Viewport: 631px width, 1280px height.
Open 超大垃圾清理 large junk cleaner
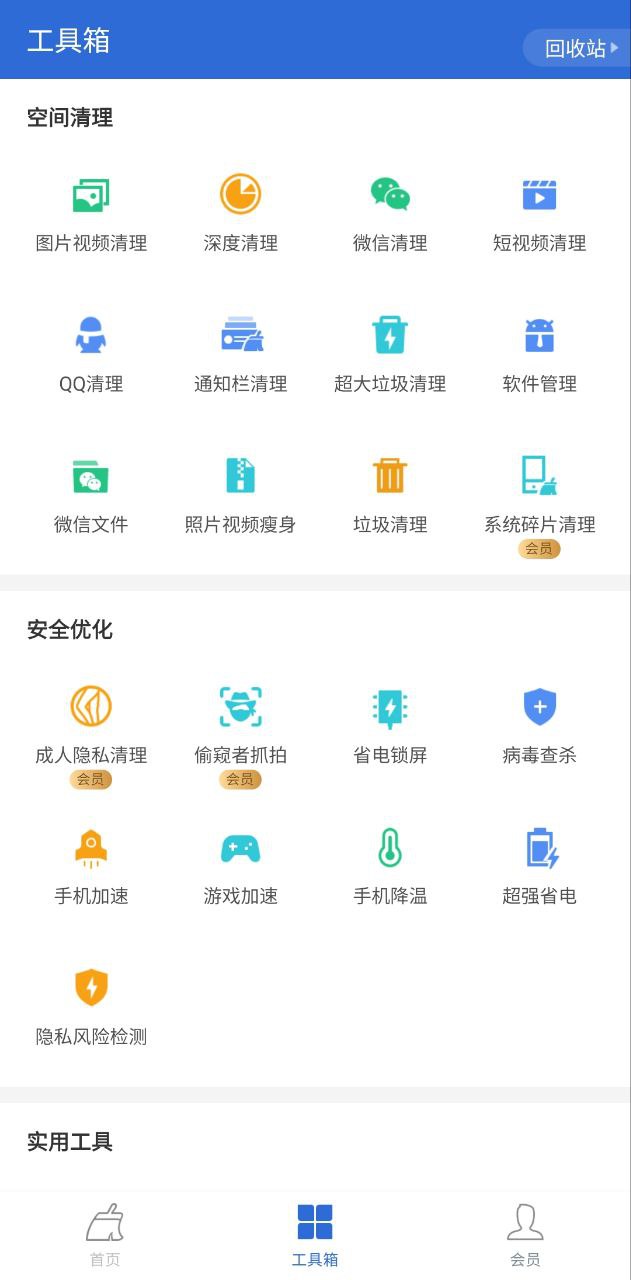[x=390, y=355]
